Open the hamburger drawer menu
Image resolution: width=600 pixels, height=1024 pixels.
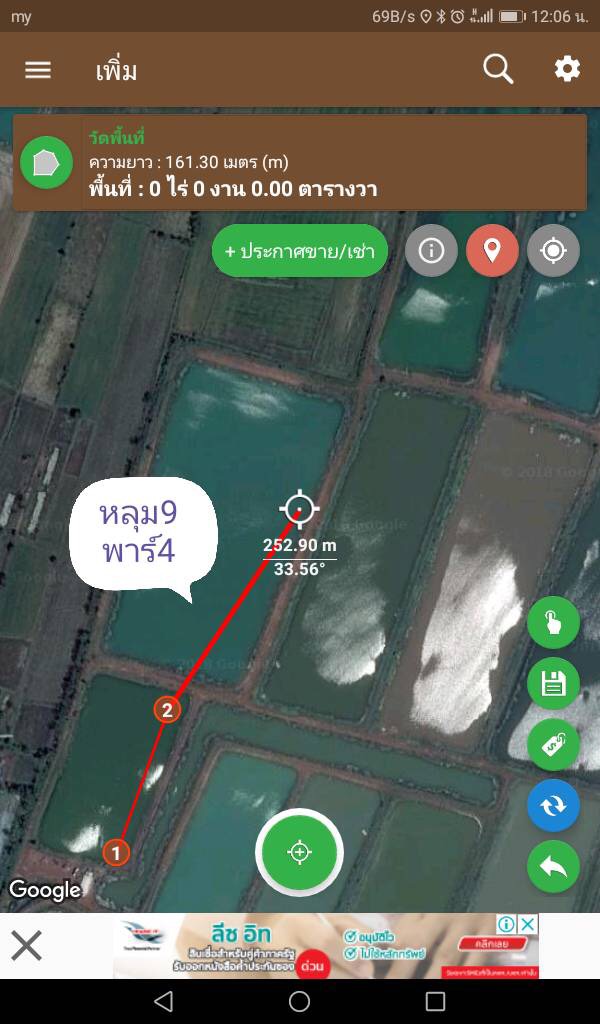click(38, 70)
